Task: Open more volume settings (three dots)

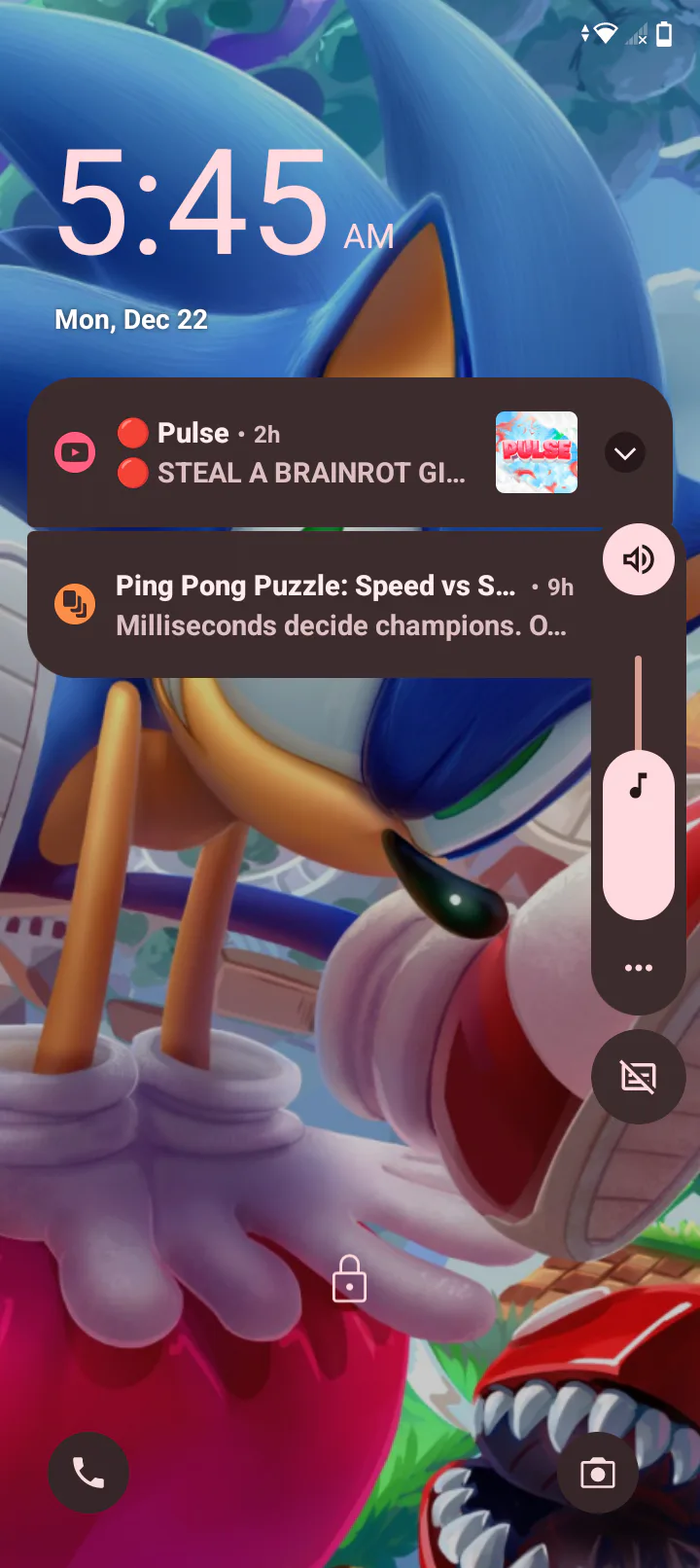Action: [x=639, y=968]
